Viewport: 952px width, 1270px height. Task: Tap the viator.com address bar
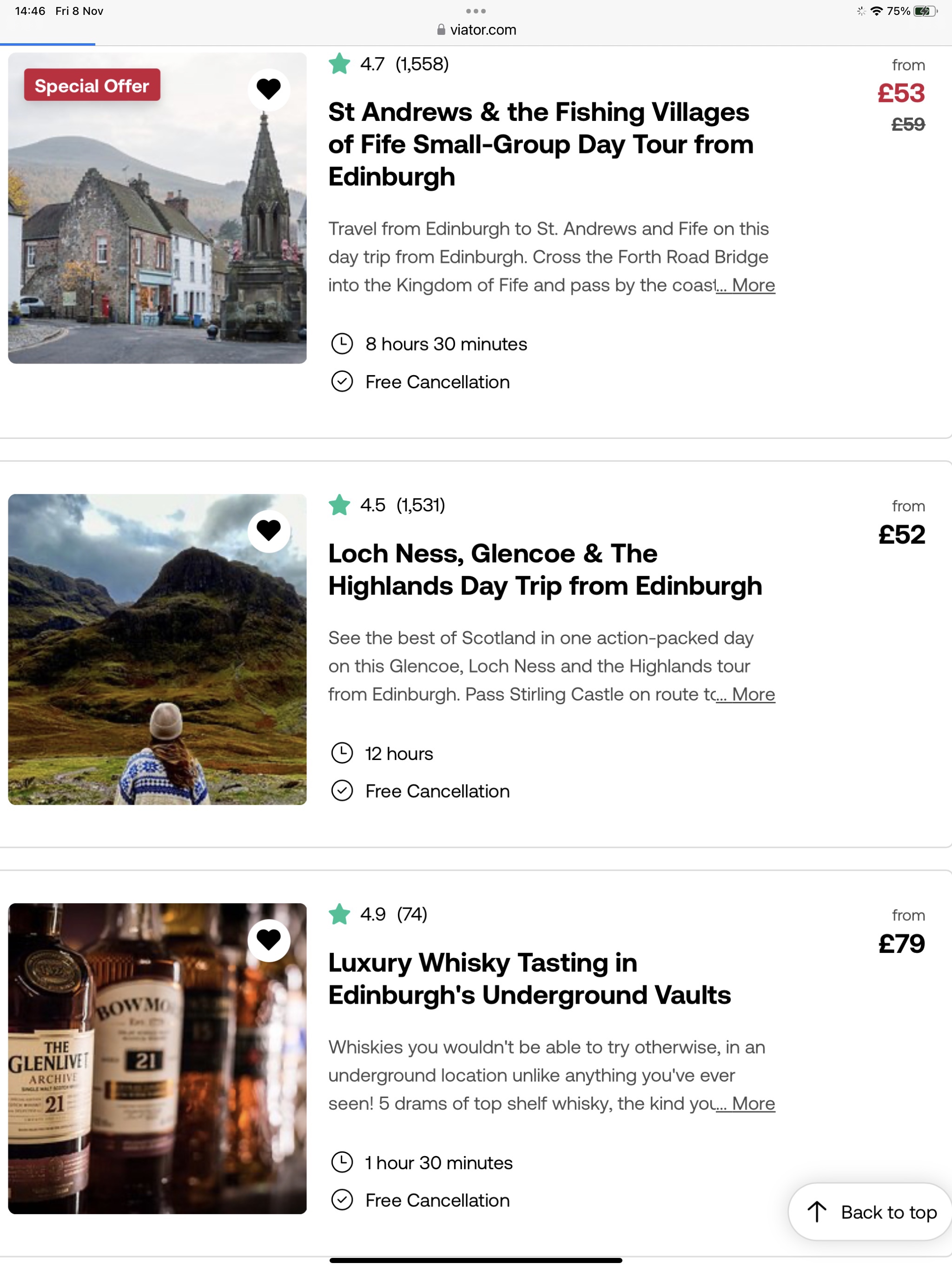pos(476,30)
